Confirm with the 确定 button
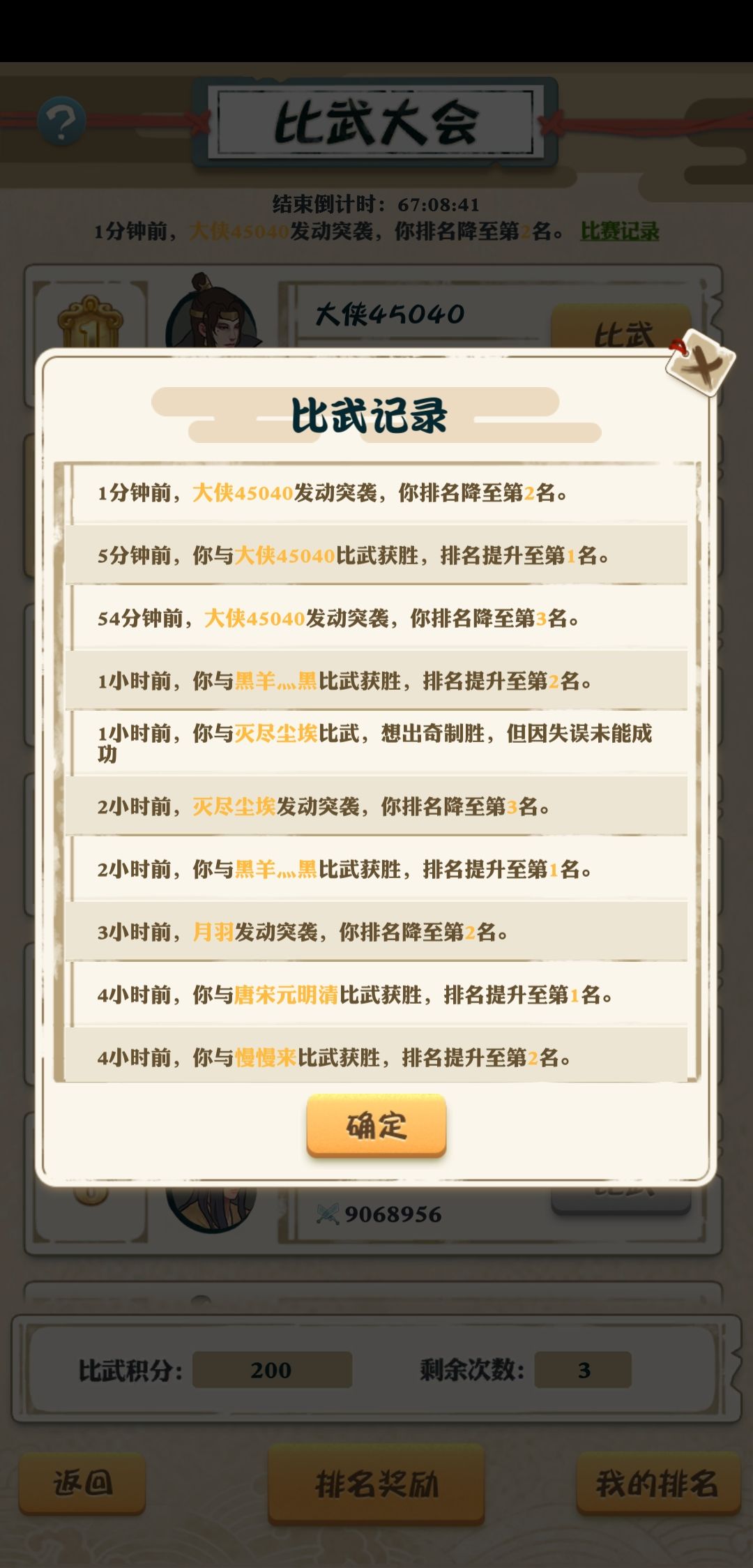This screenshot has height=1568, width=753. click(x=376, y=1125)
